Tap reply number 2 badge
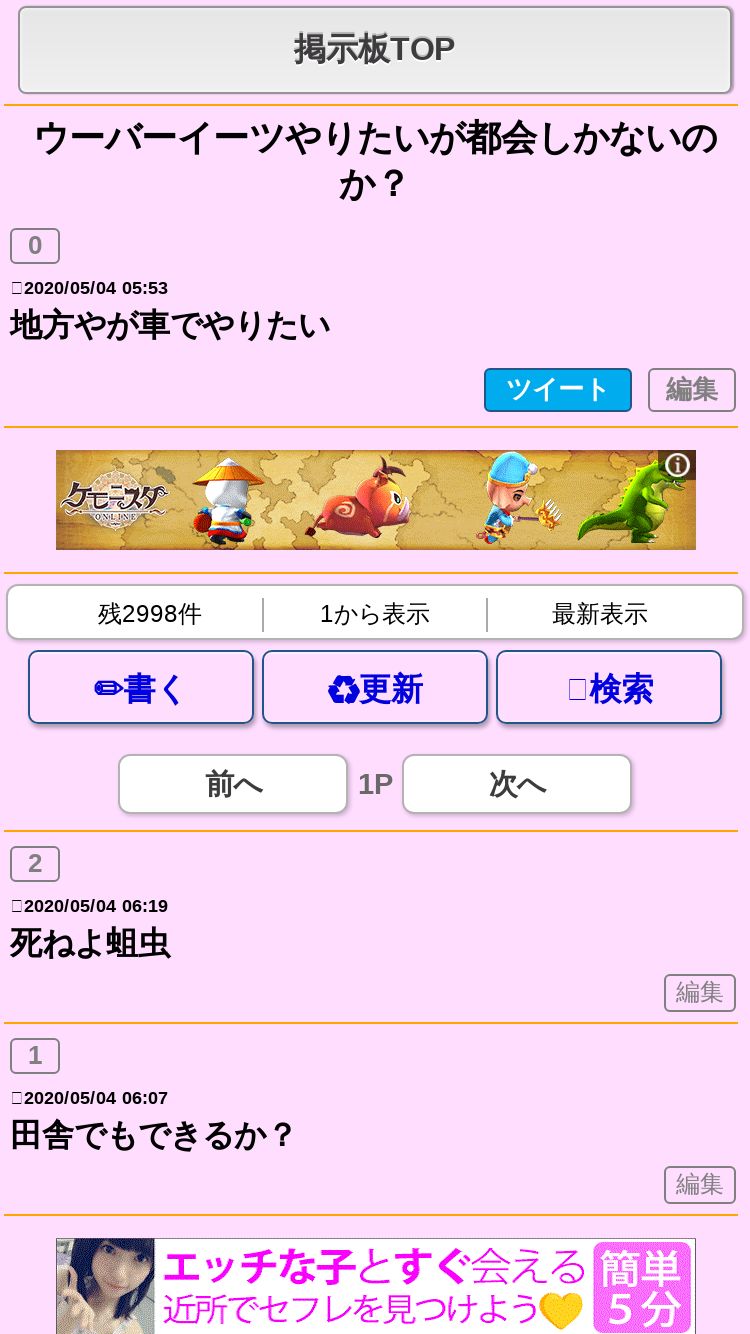Viewport: 750px width, 1334px height. point(35,864)
